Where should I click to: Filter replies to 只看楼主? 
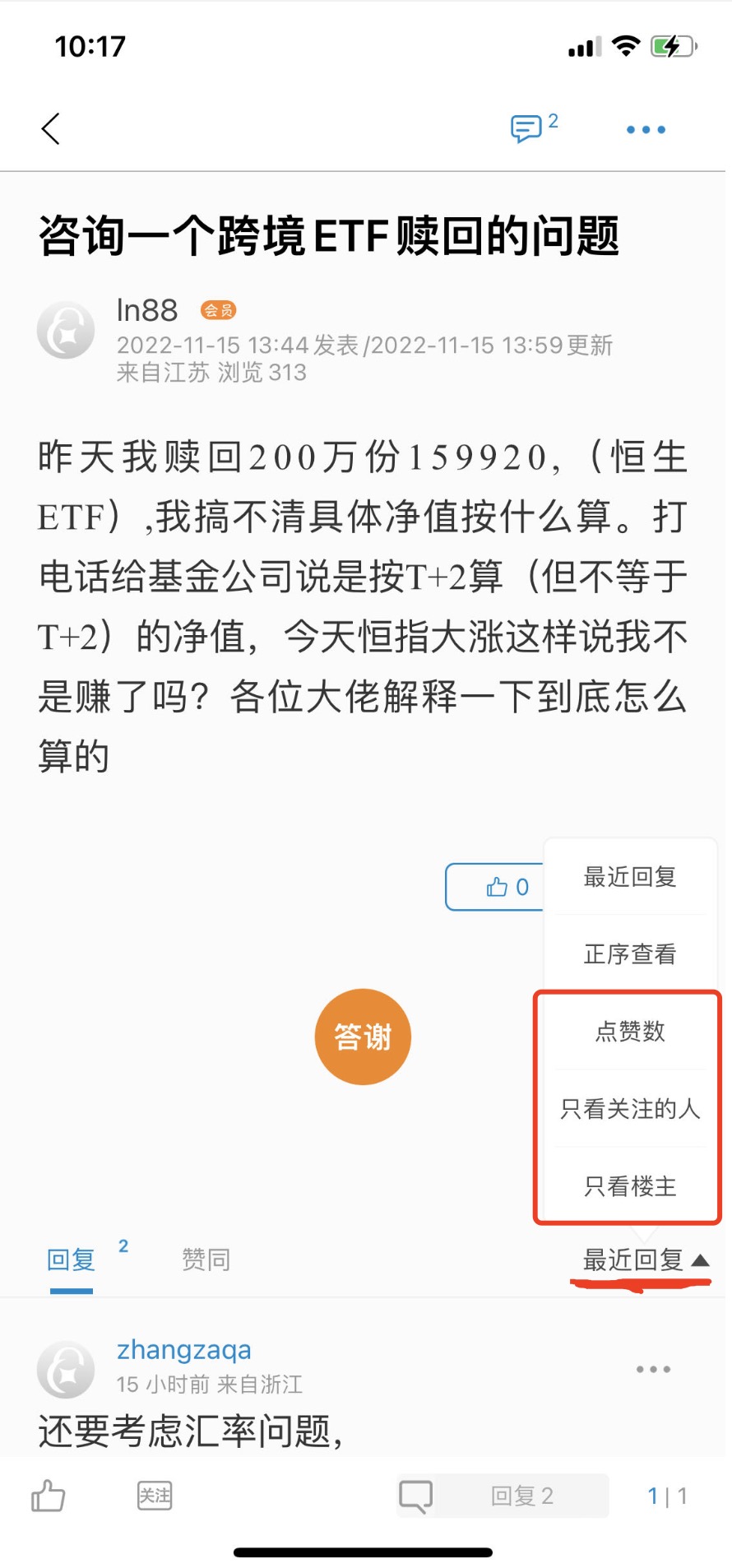(x=630, y=1186)
